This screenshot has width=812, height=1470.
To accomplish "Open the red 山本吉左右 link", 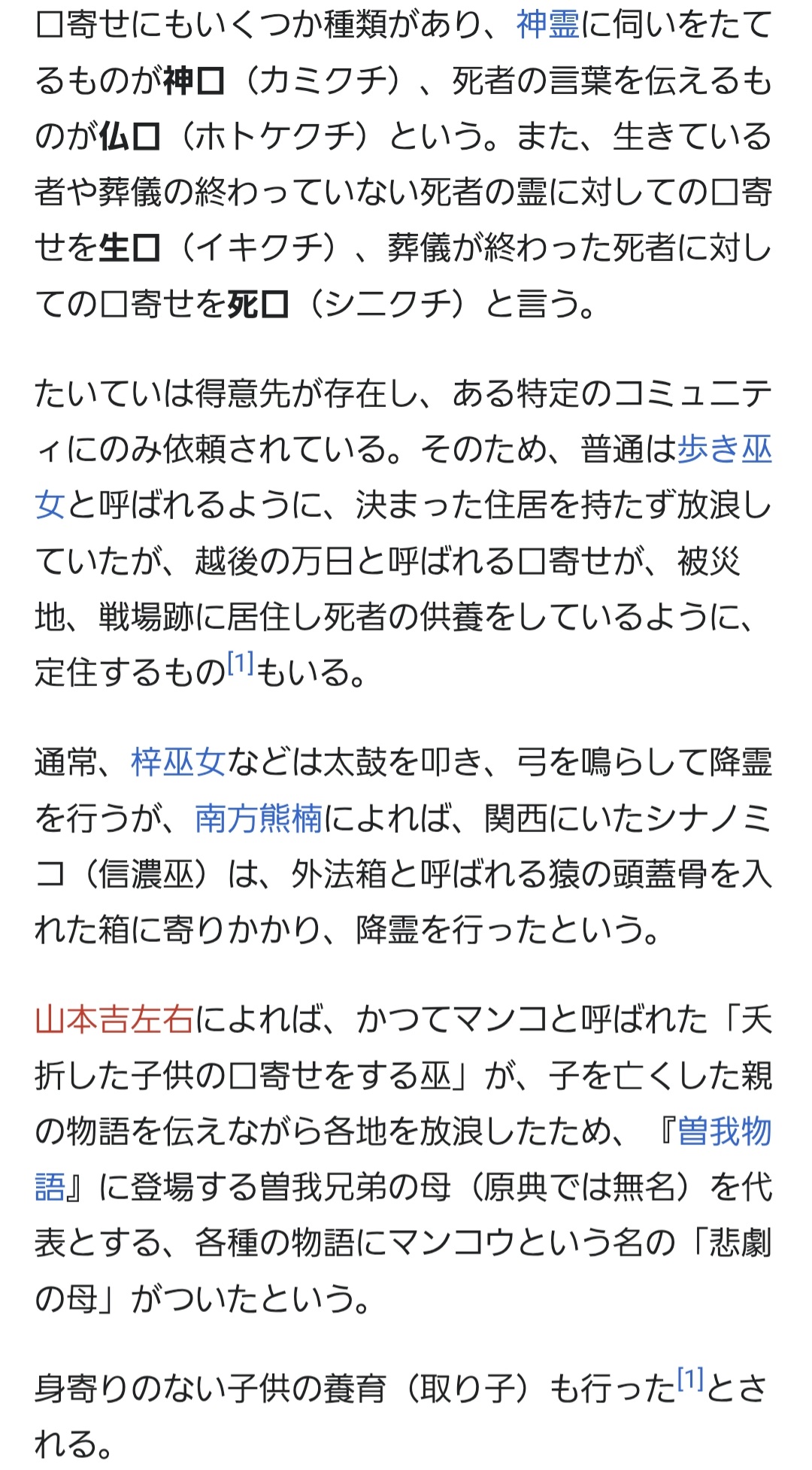I will 114,1021.
